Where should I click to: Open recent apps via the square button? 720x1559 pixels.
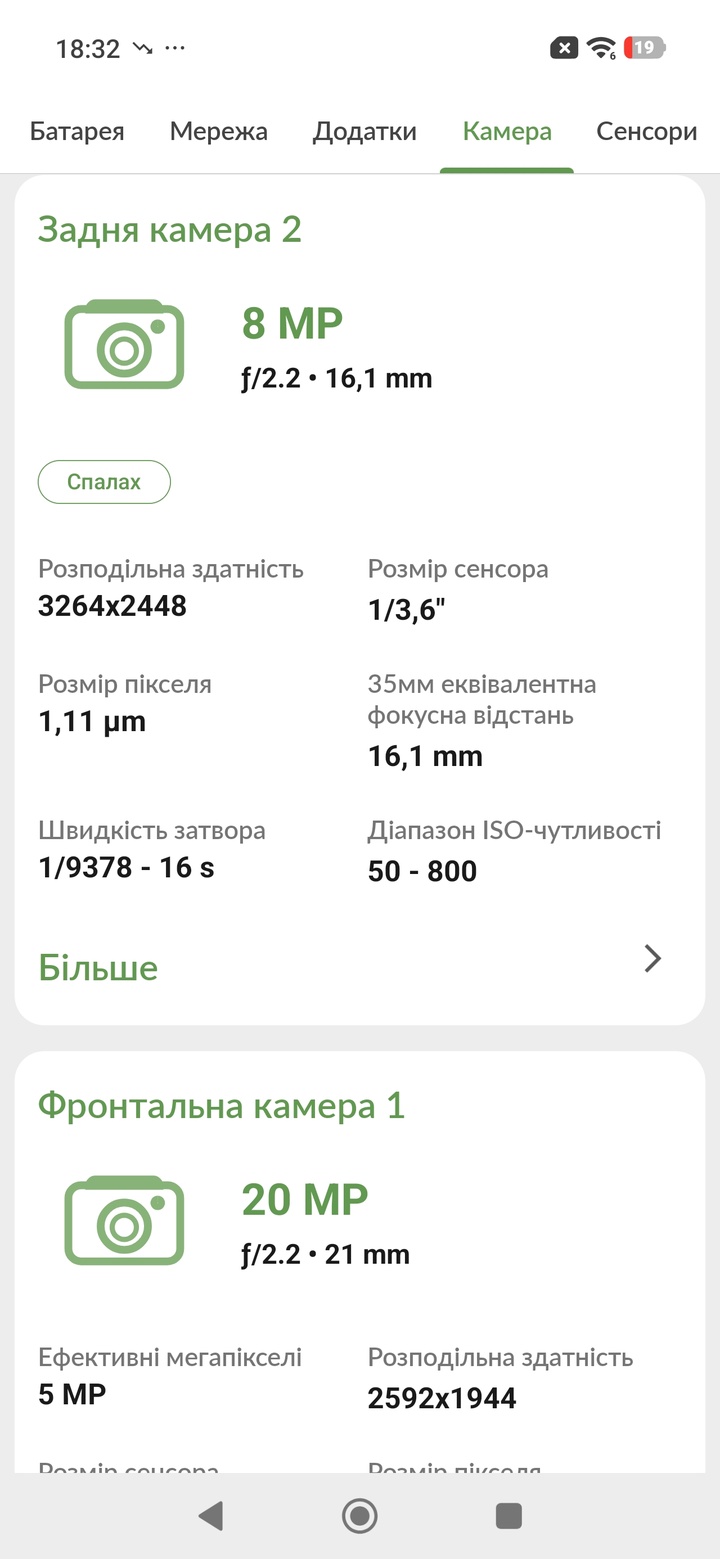[x=509, y=1516]
